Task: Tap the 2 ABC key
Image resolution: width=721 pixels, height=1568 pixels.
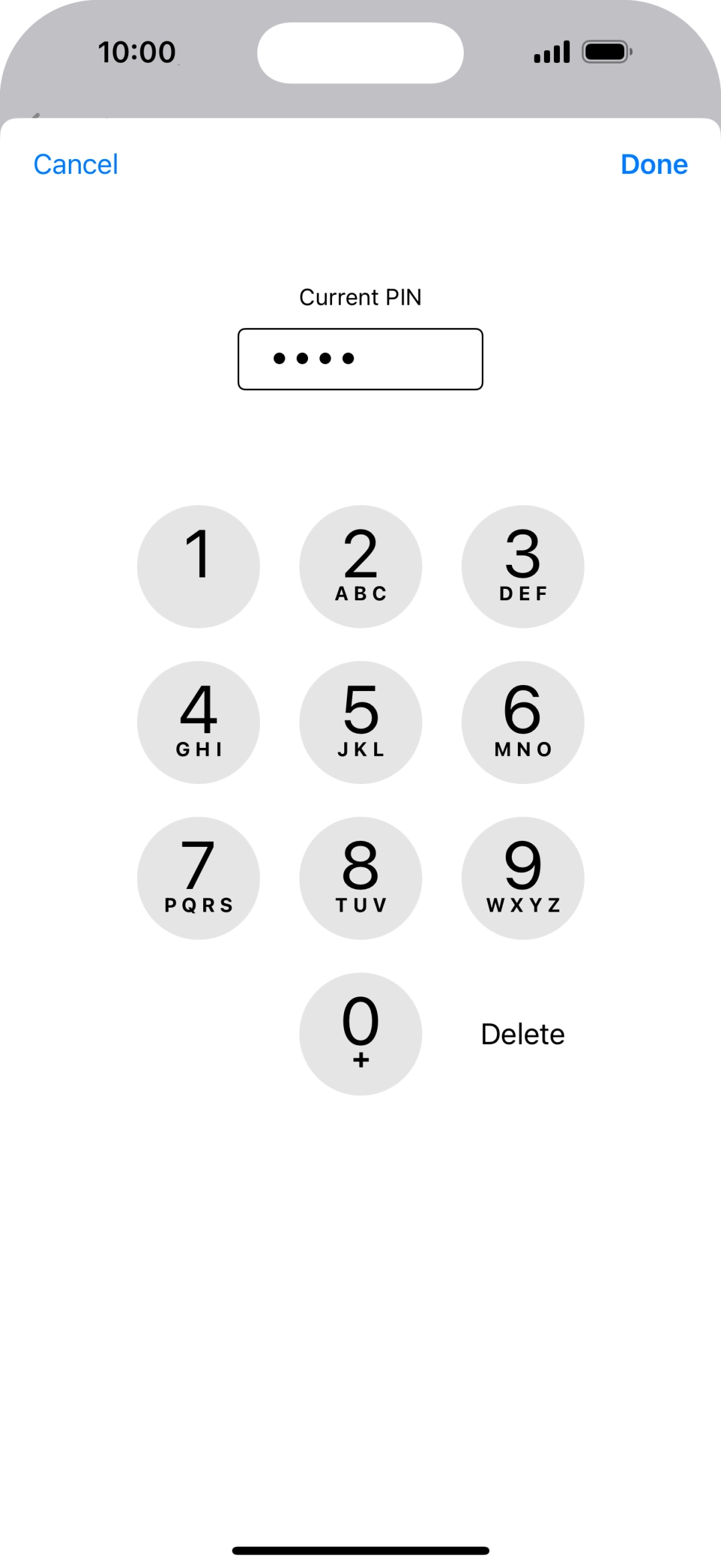Action: coord(361,566)
